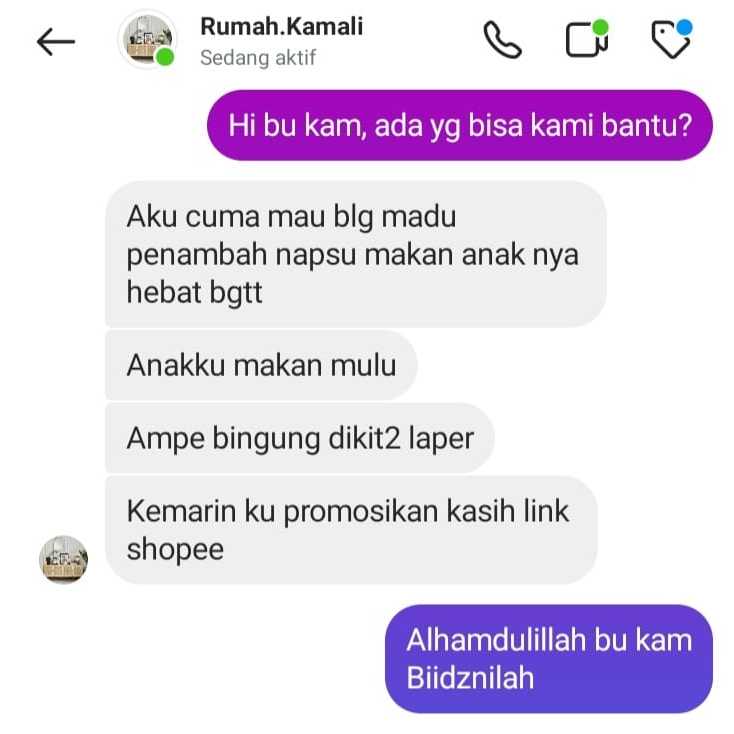Screen dimensions: 734x734
Task: Go back to the message list
Action: 56,41
